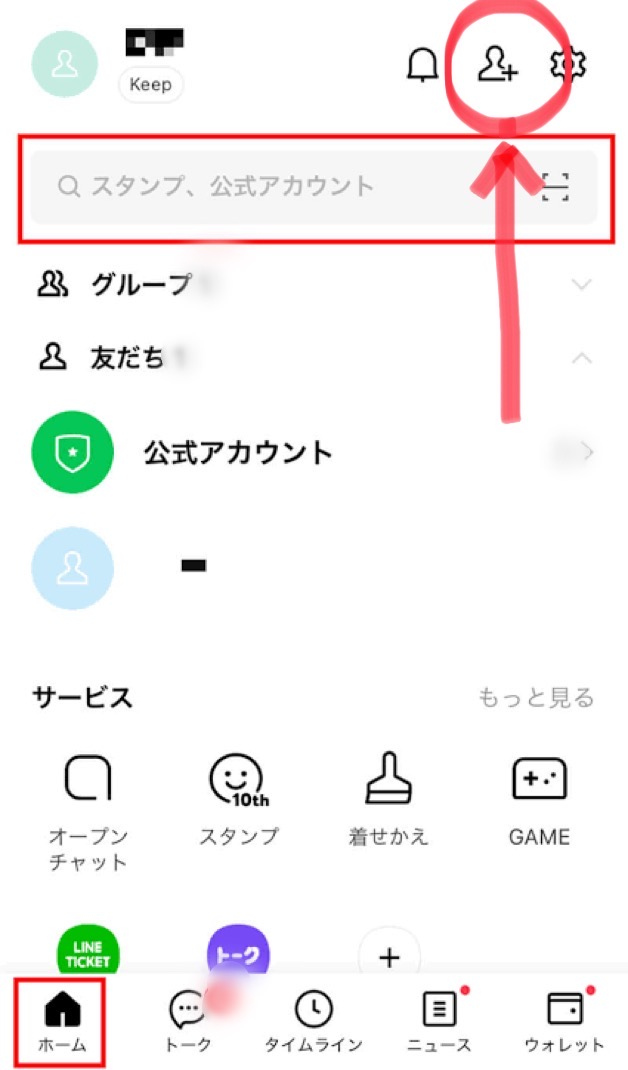The image size is (628, 1070).
Task: Tap もっと見る for more services
Action: pyautogui.click(x=536, y=697)
